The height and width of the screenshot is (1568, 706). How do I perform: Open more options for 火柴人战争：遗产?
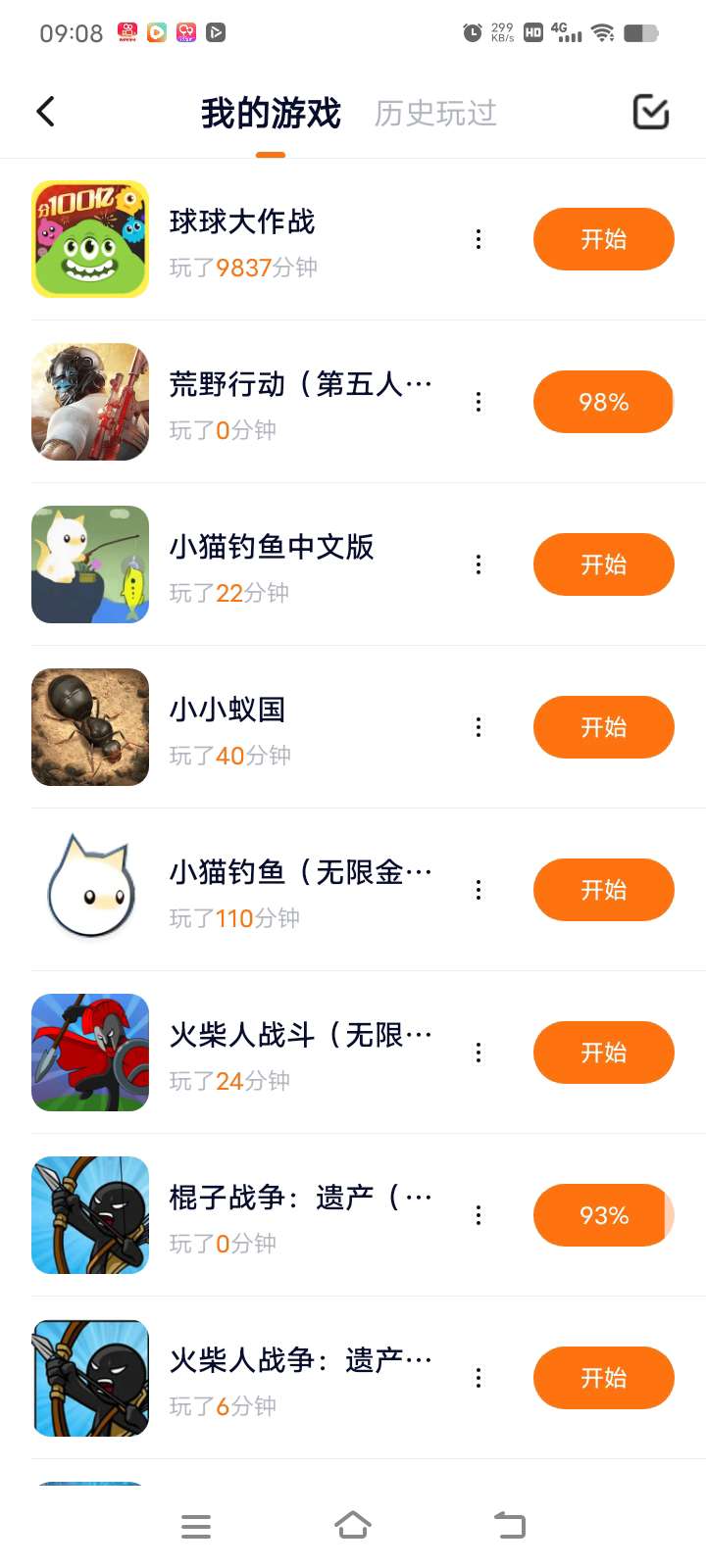tap(479, 1378)
